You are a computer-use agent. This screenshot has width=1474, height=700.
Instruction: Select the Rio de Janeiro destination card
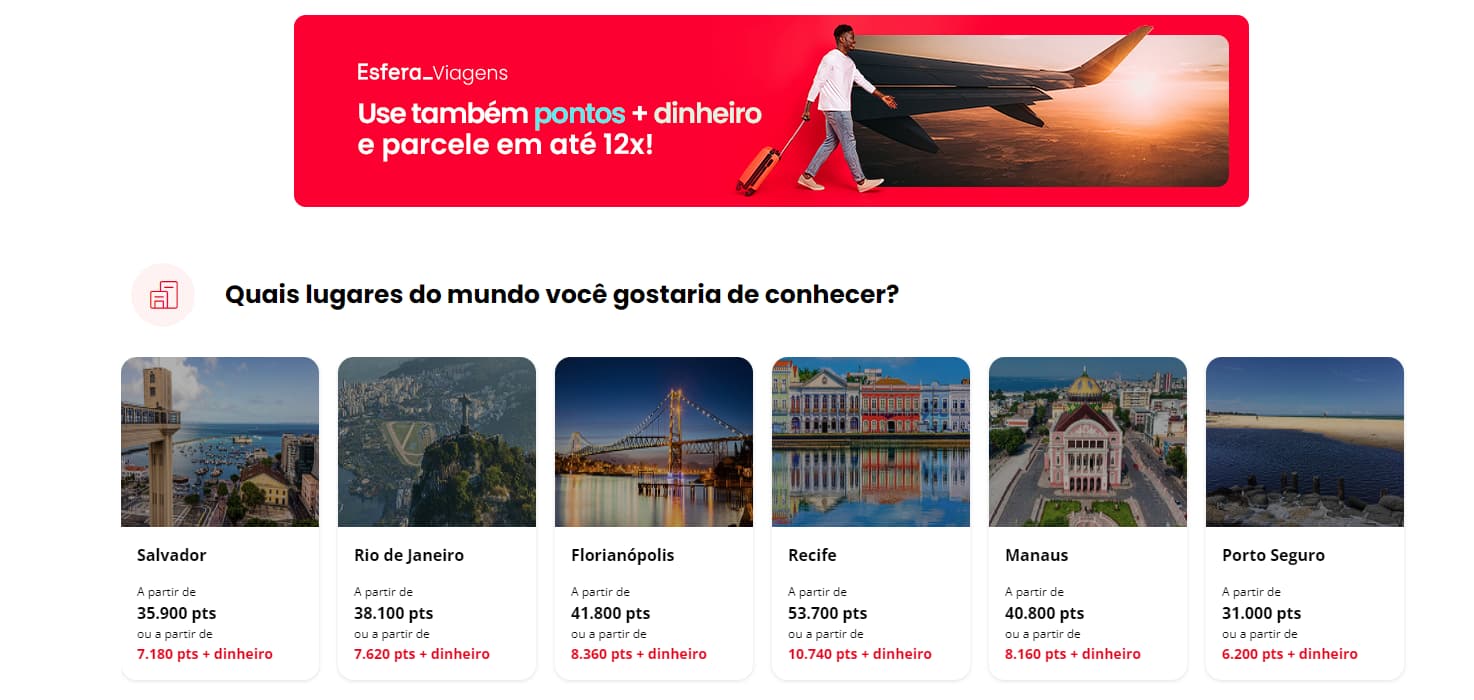click(437, 518)
